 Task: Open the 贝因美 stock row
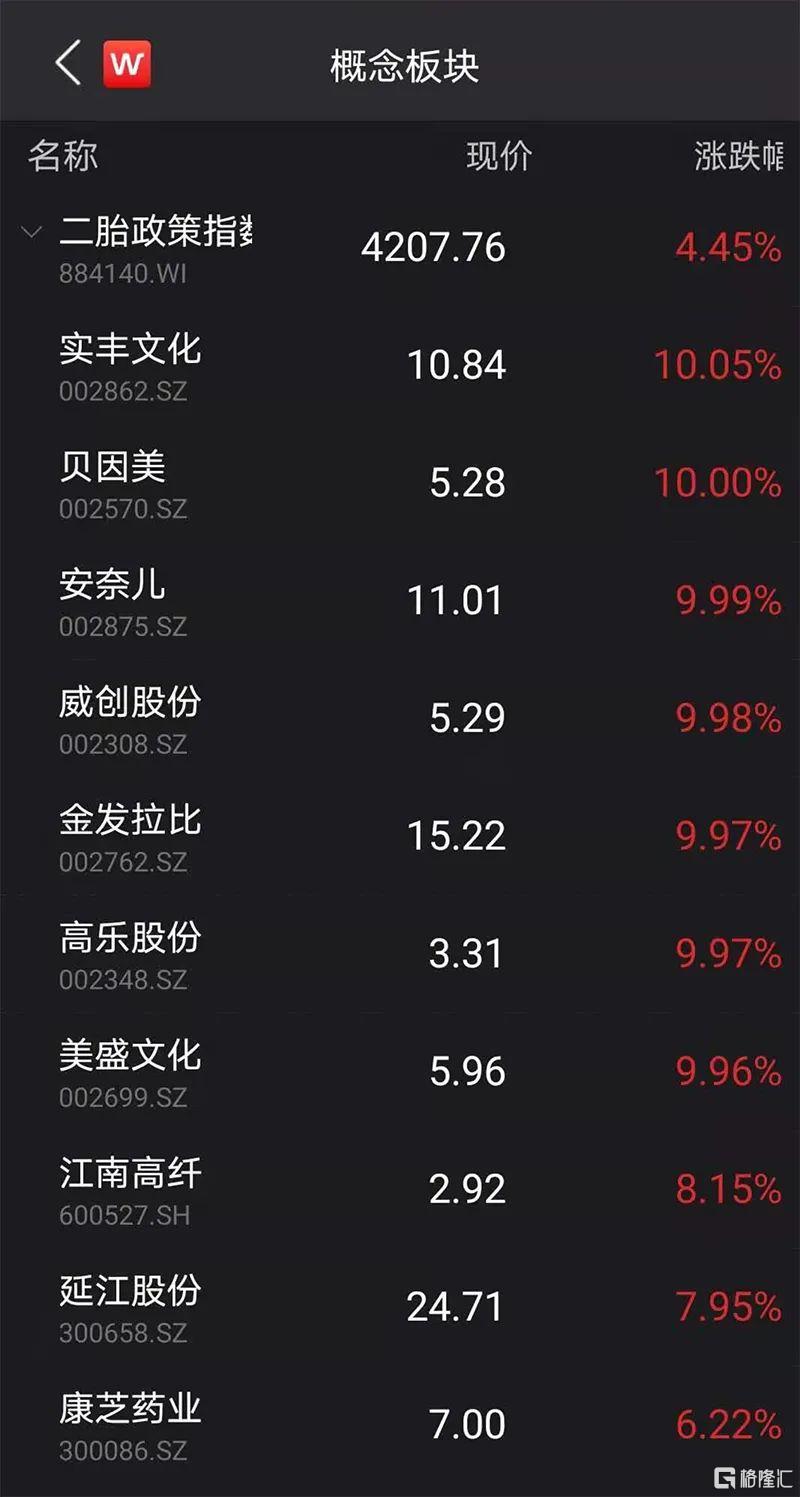400,483
